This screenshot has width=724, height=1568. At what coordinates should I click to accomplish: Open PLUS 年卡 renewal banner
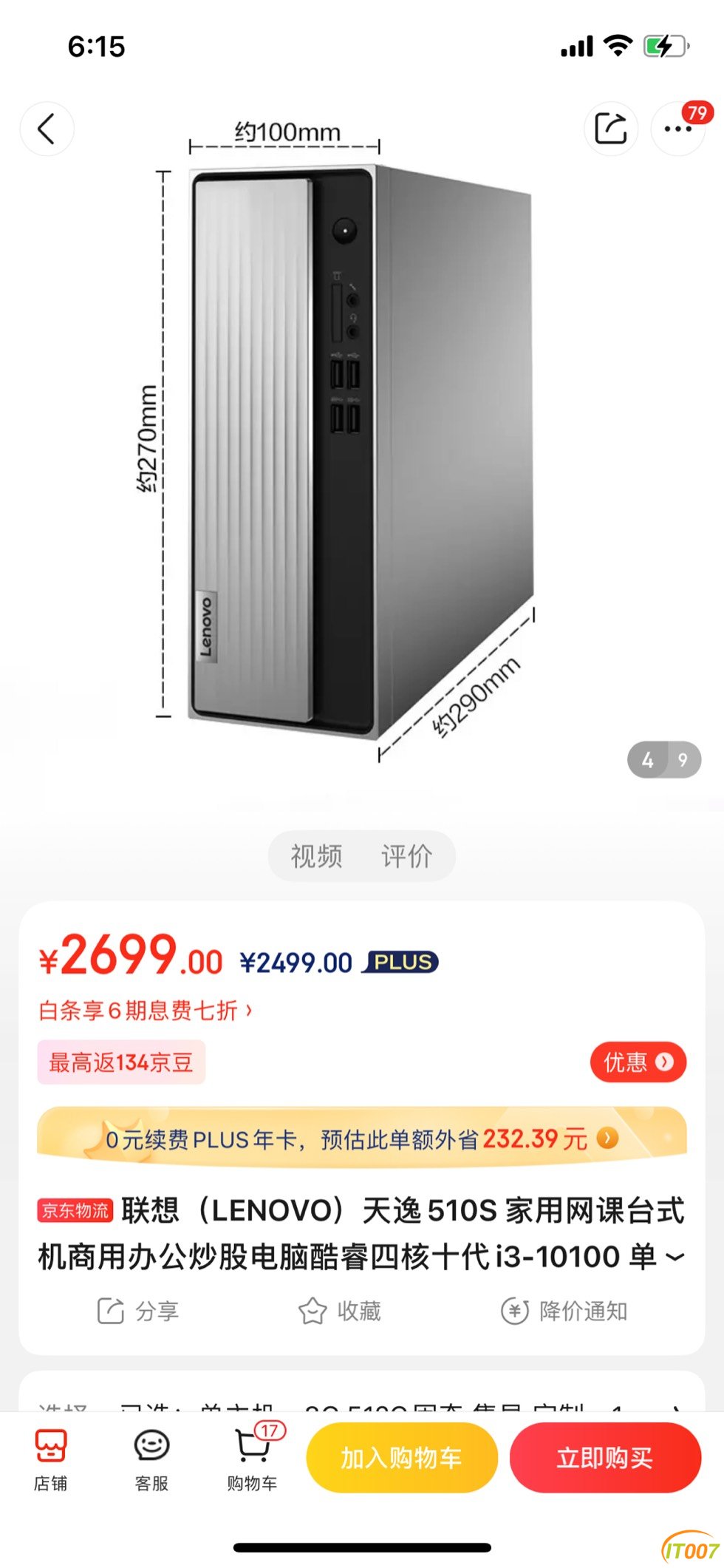361,1138
